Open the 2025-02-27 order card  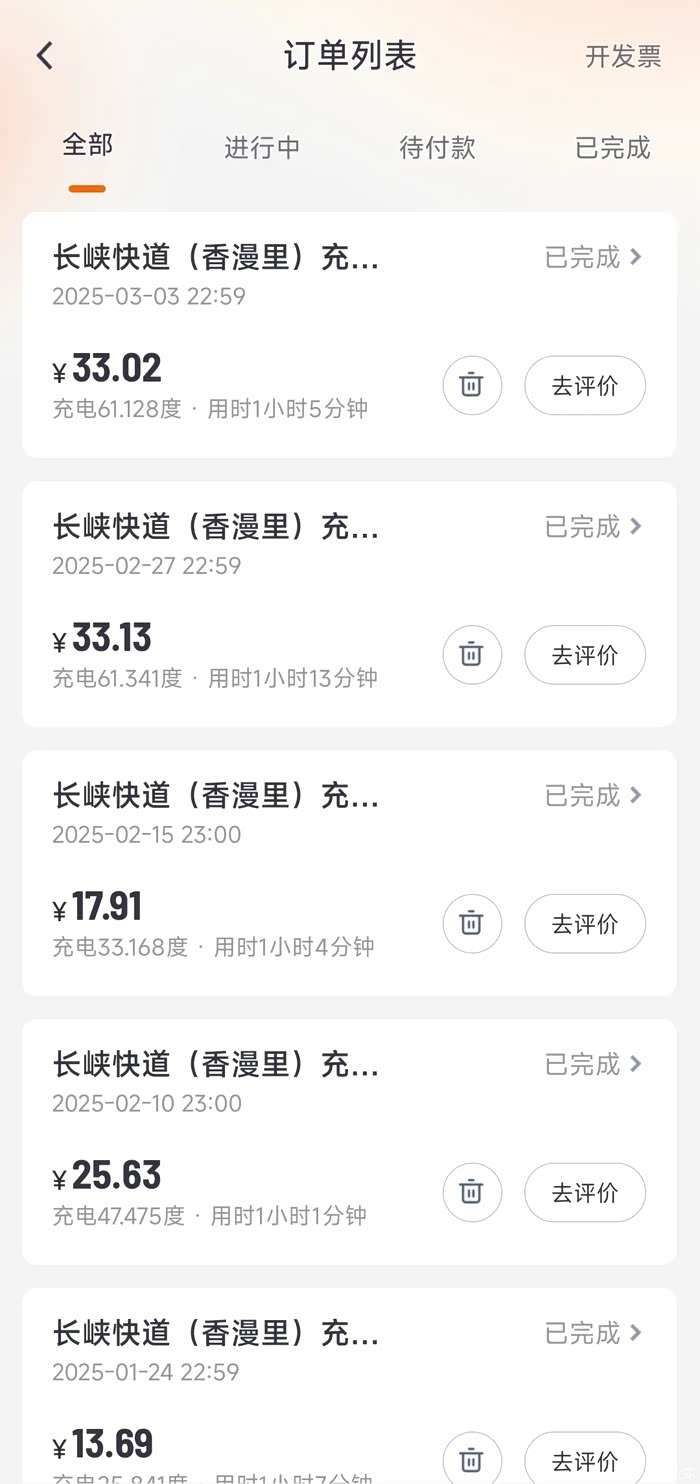point(593,527)
